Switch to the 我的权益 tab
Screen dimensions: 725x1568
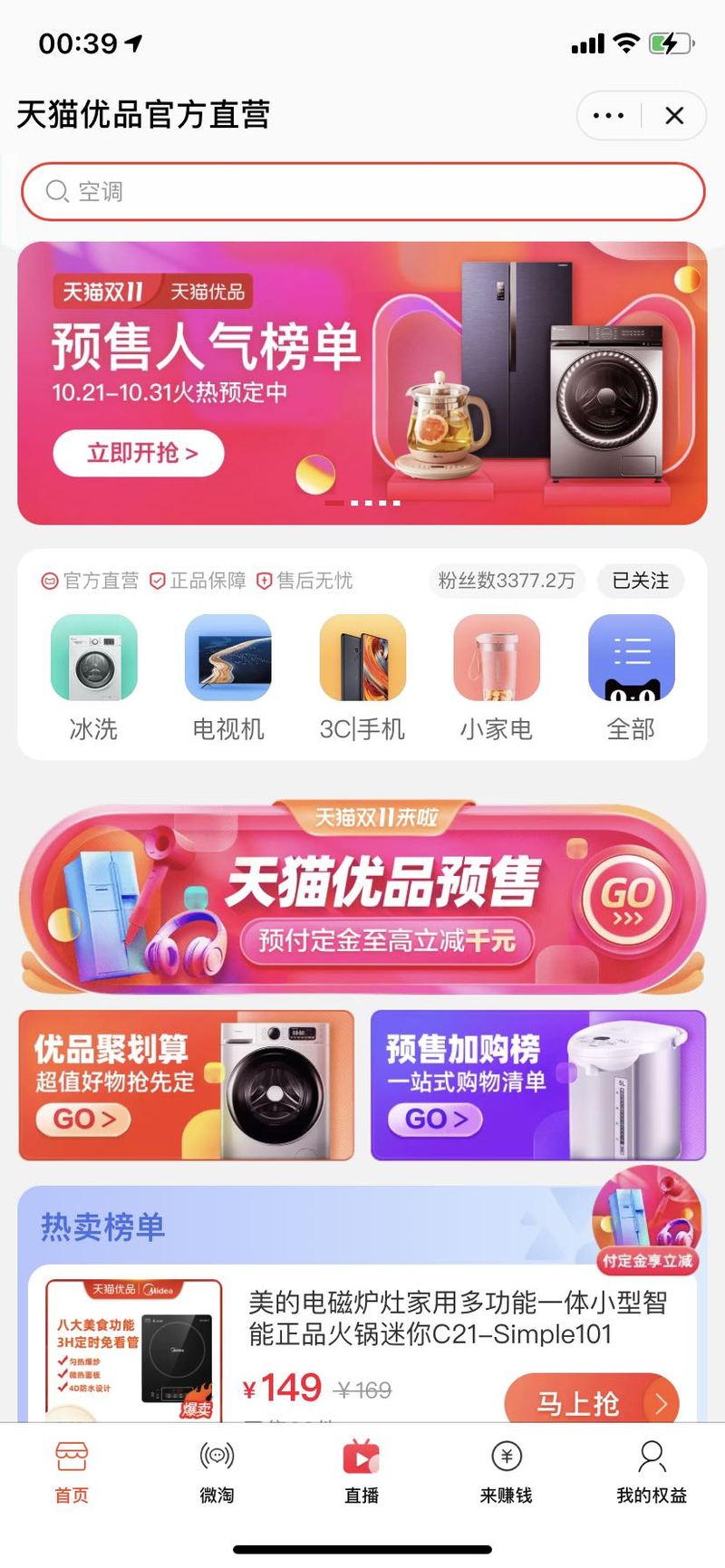pos(652,1473)
